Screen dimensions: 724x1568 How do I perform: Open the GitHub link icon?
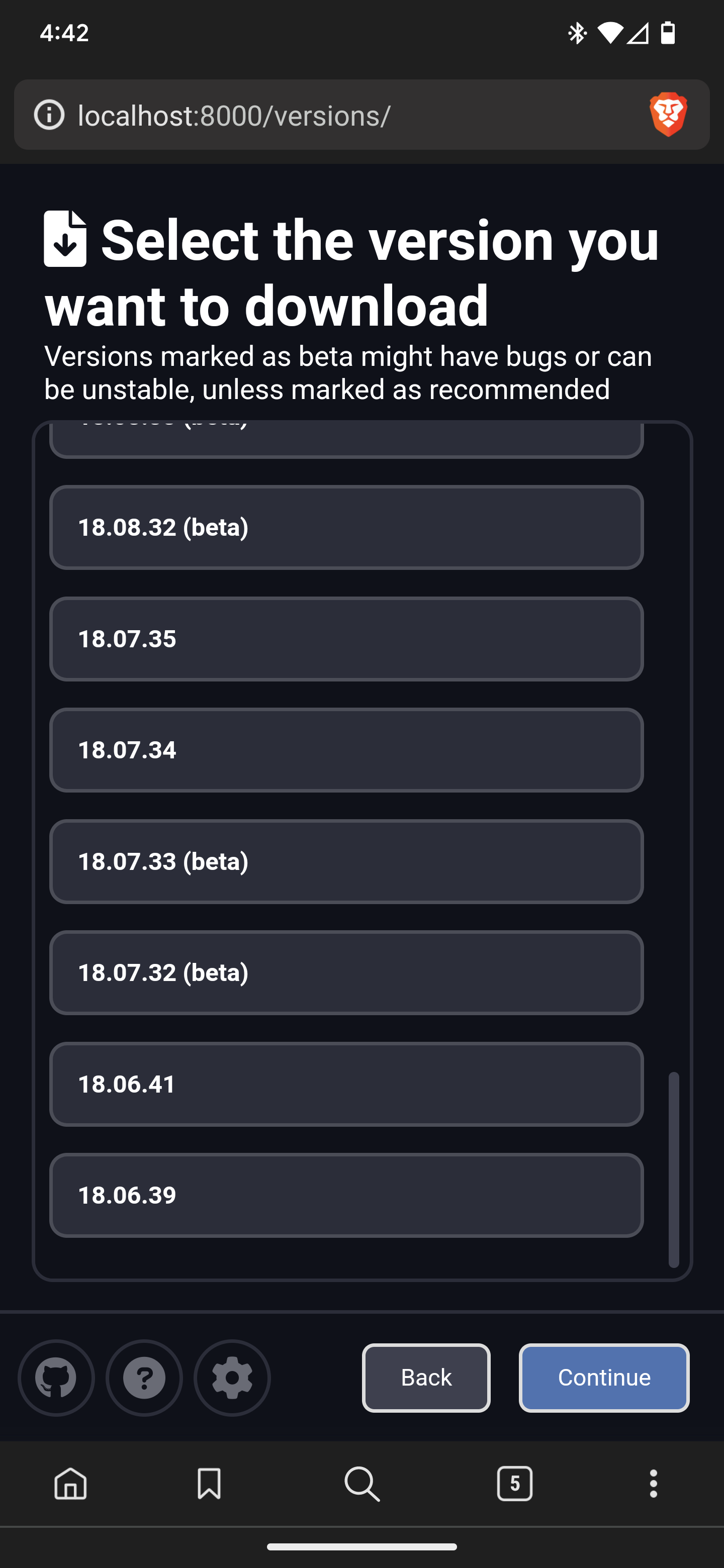tap(56, 1378)
